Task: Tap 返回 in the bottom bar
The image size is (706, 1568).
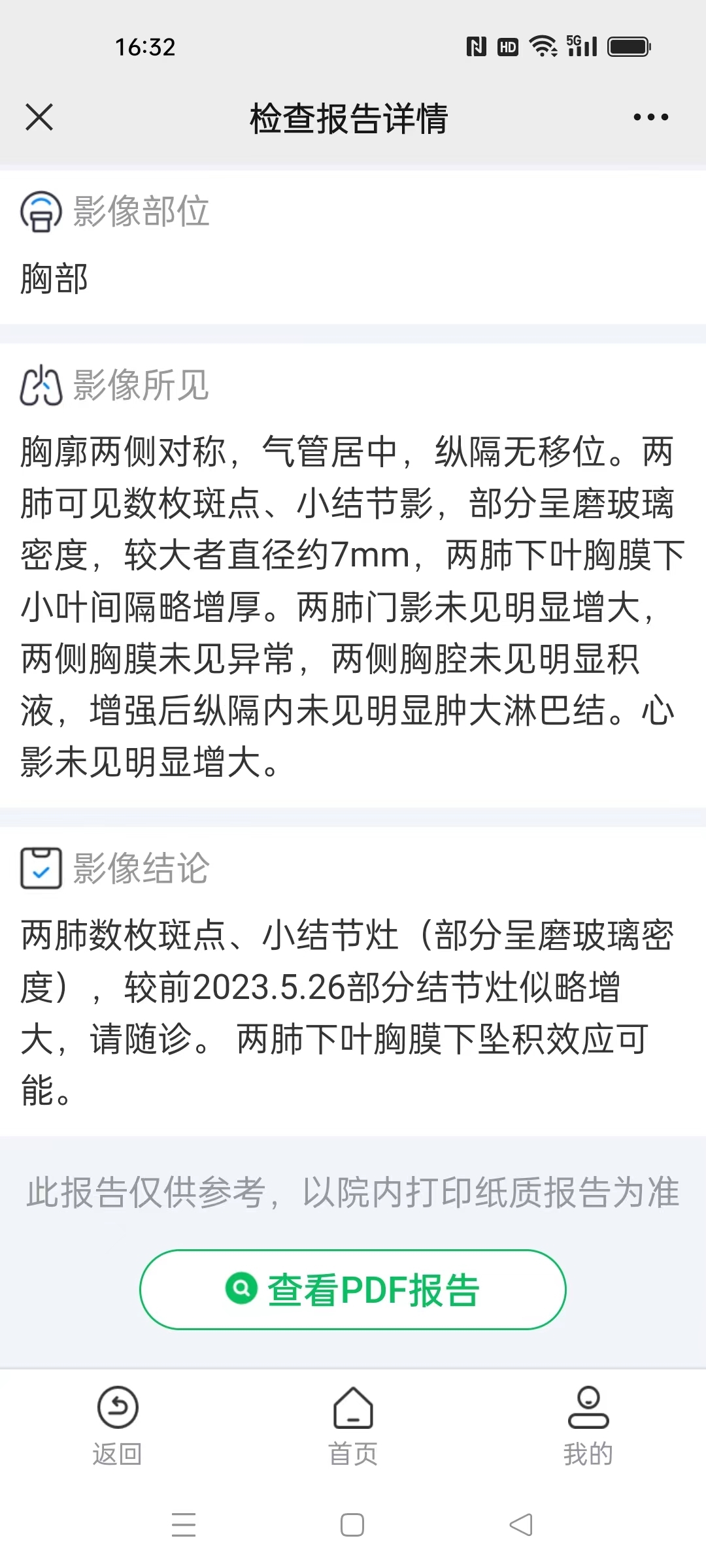Action: (118, 1426)
